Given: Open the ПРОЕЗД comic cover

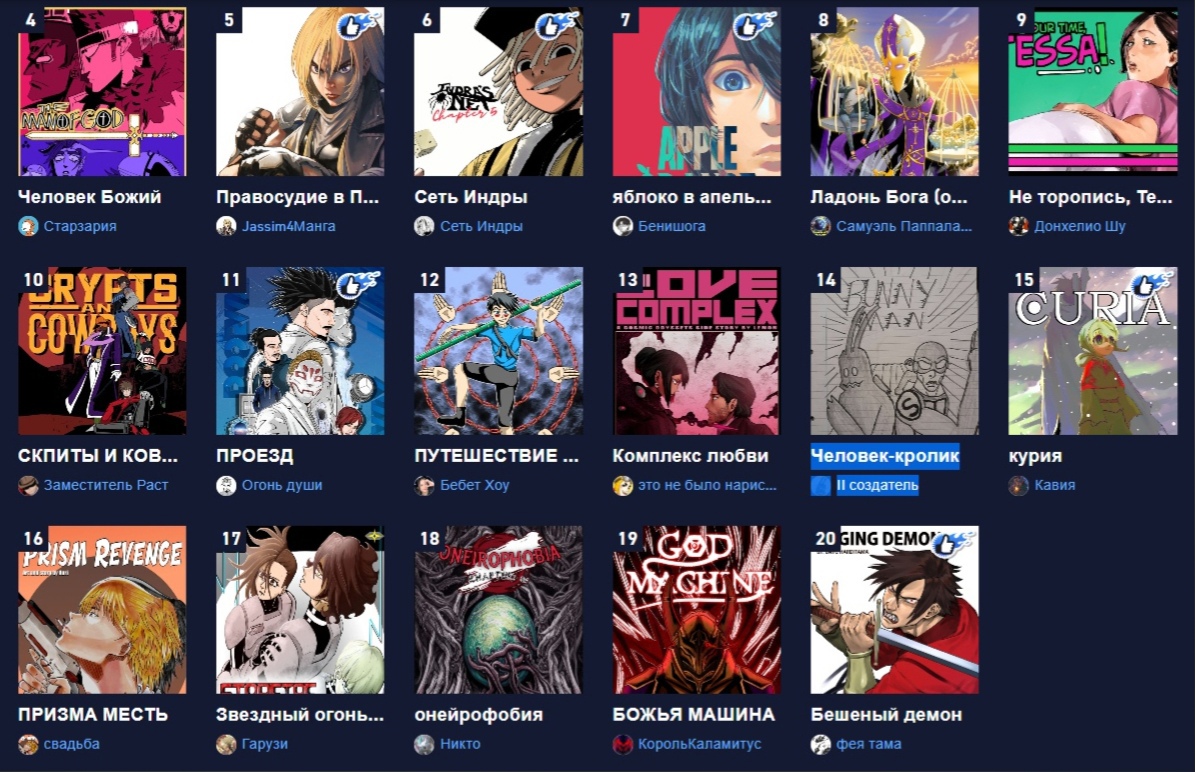Looking at the screenshot, I should [300, 350].
